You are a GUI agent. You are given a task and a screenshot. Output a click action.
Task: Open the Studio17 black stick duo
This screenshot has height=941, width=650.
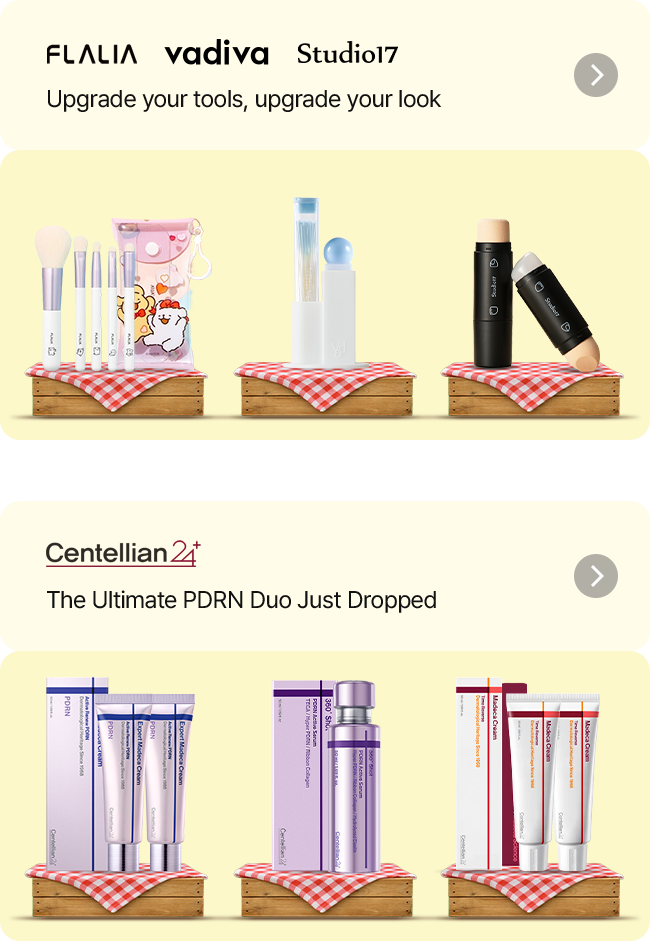[532, 295]
